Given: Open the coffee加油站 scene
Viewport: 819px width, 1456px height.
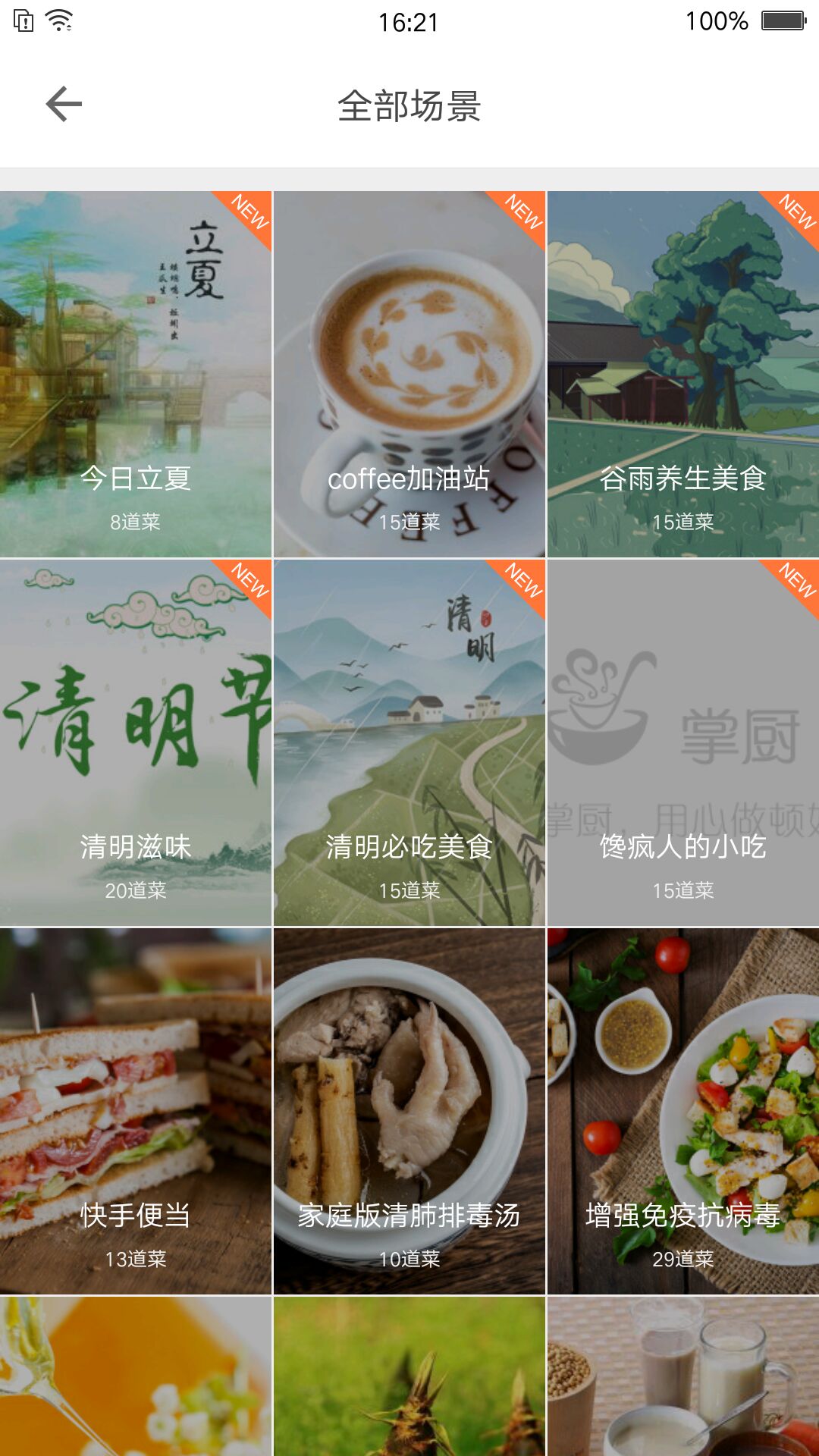Looking at the screenshot, I should click(x=409, y=375).
